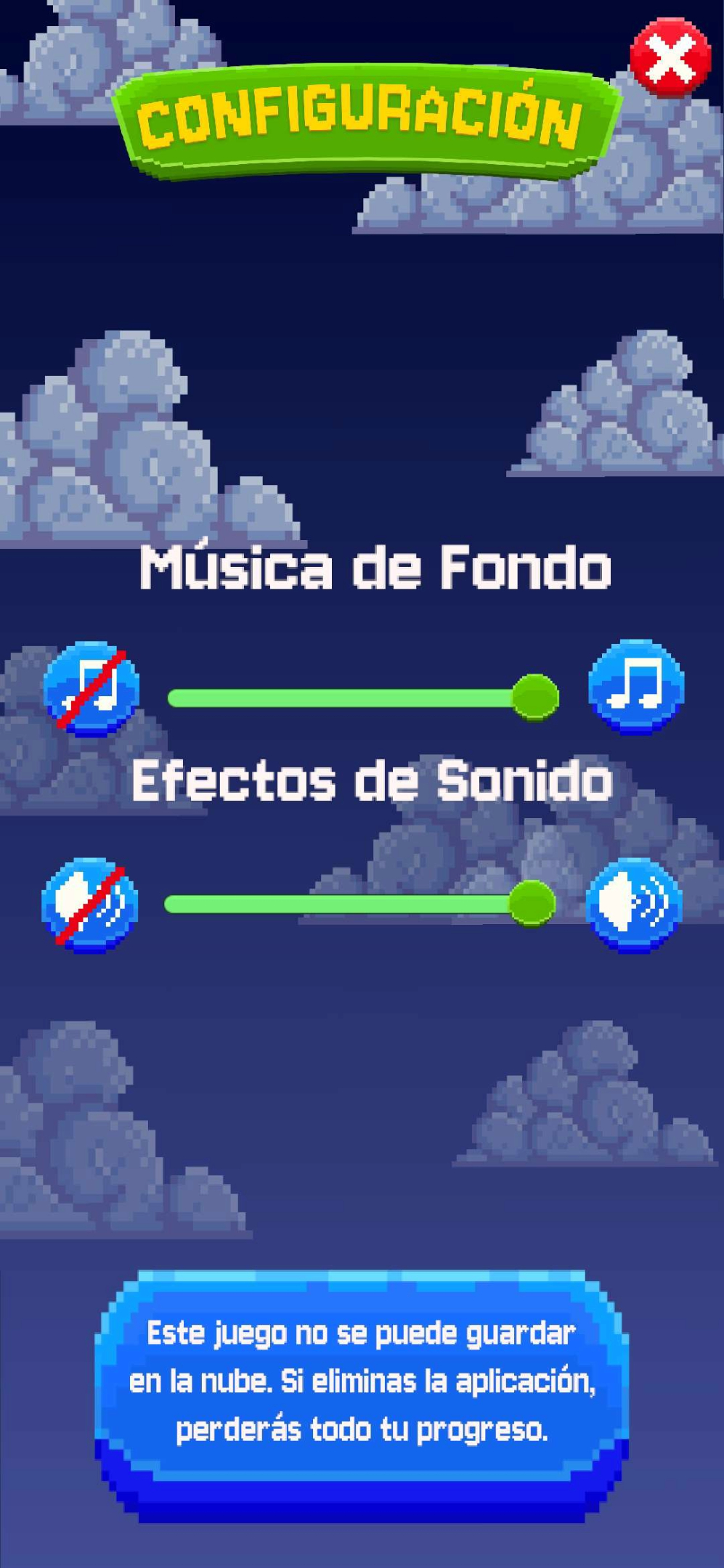Mute the background music
Screen dimensions: 724x1568
tap(91, 688)
